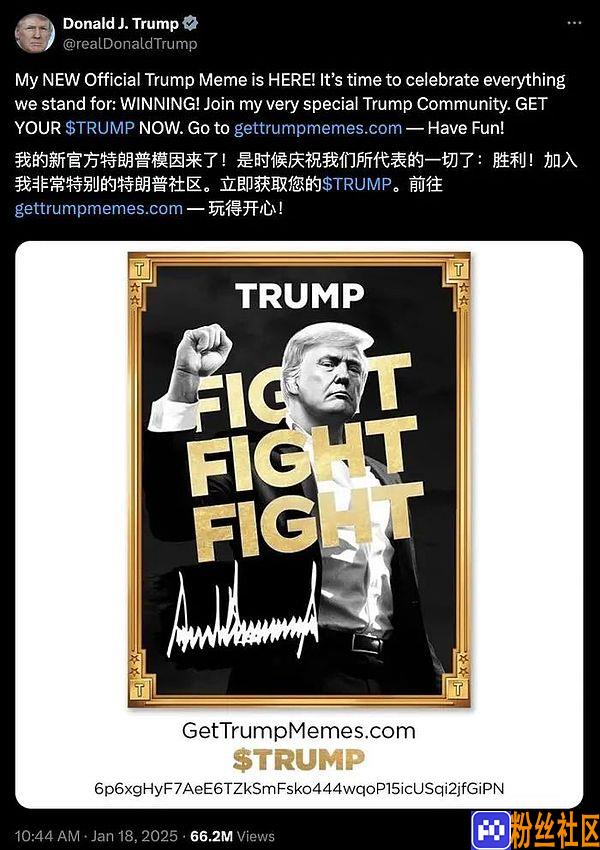Tap the $TRUMP cashtag in English text

tap(99, 128)
